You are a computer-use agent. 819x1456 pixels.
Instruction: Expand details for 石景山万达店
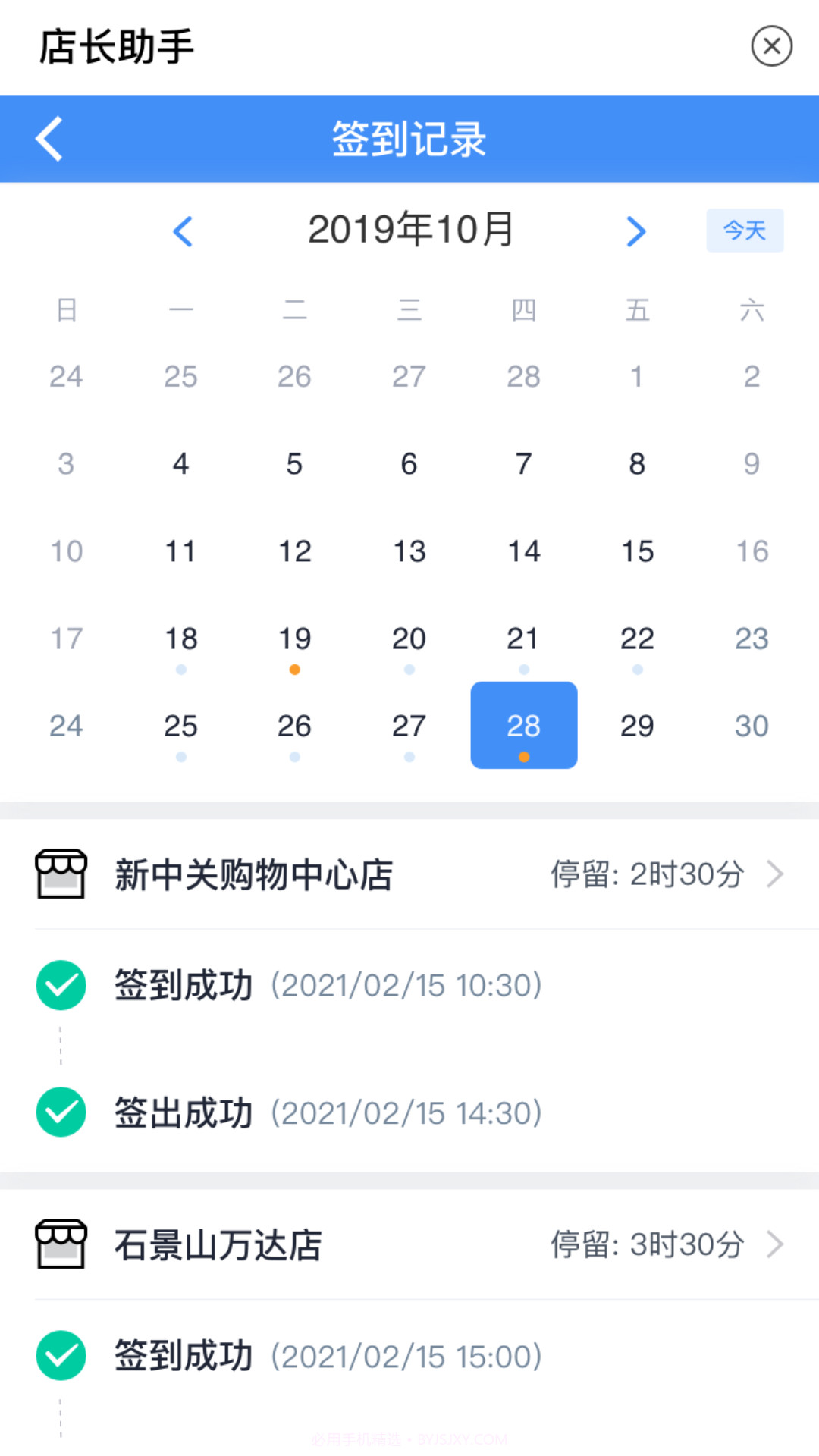click(x=773, y=1244)
